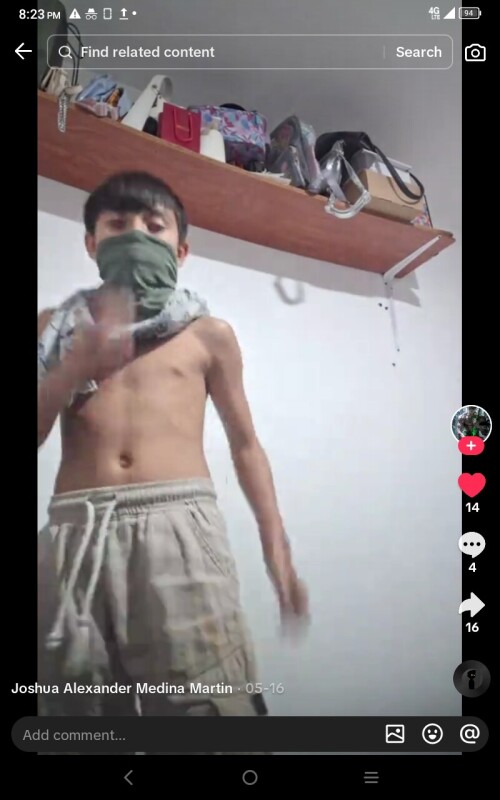Attach an image to the comment
Screen dimensions: 500x800
coord(395,734)
